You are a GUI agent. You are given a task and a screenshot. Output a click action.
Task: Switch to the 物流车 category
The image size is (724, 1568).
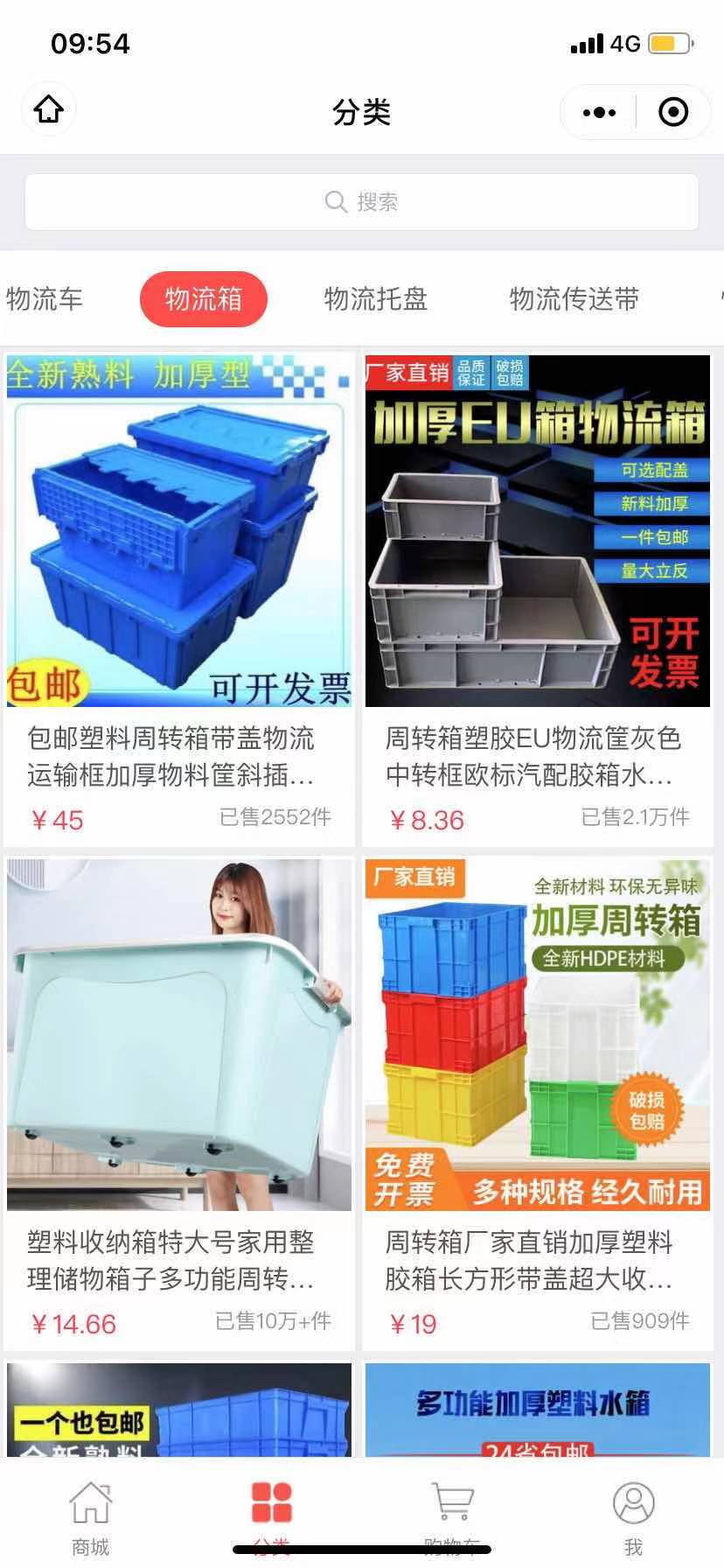point(45,299)
